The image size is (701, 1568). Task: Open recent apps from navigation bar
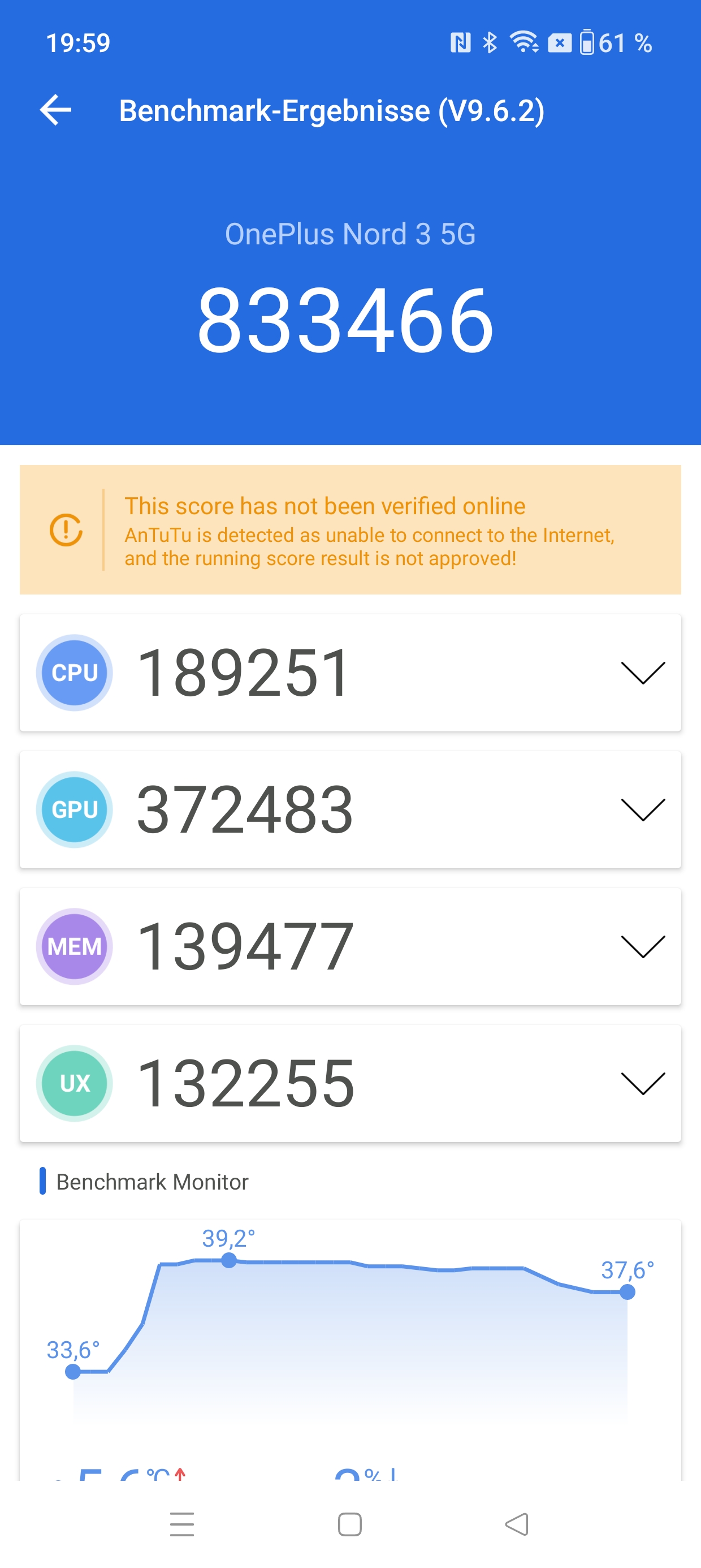tap(182, 1524)
